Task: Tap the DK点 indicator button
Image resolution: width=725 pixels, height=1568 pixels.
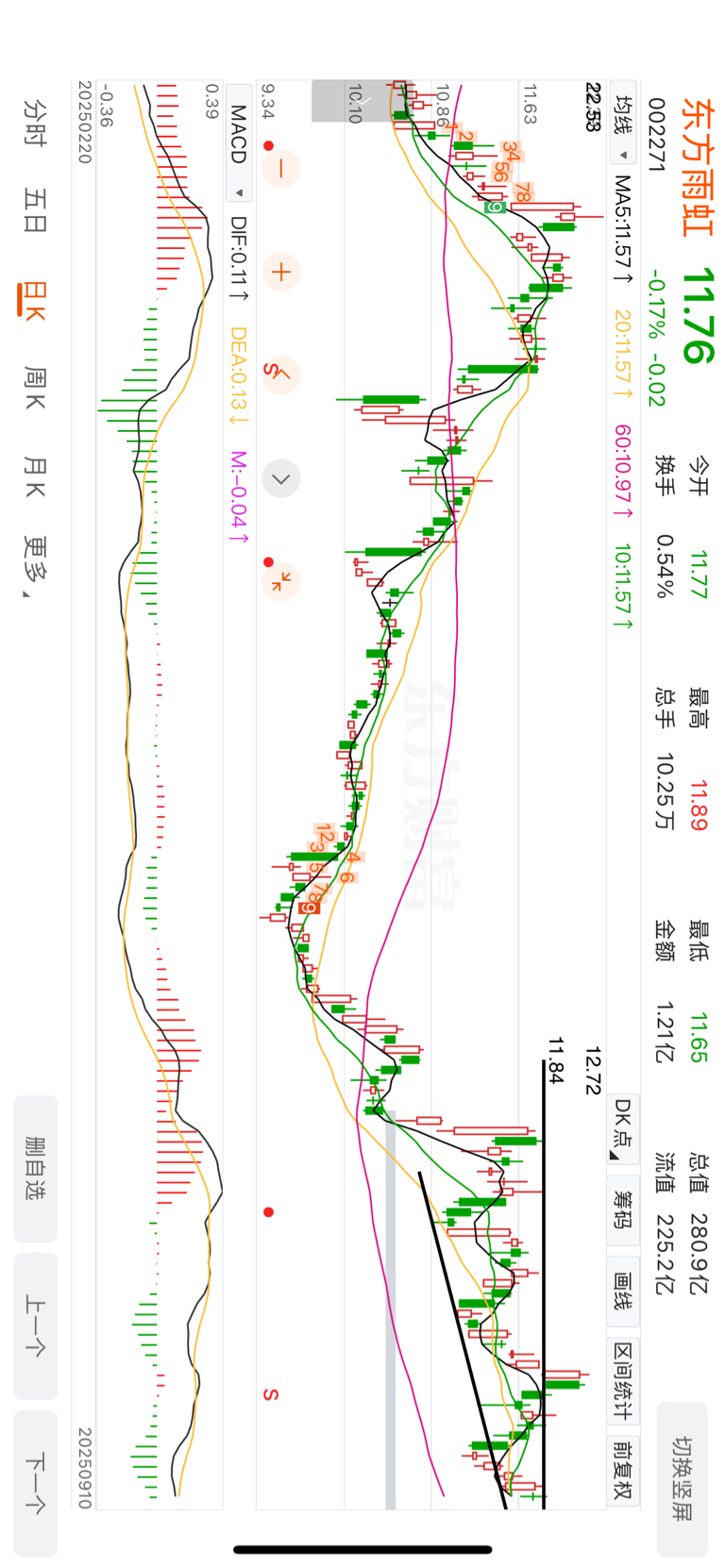Action: [x=623, y=1128]
